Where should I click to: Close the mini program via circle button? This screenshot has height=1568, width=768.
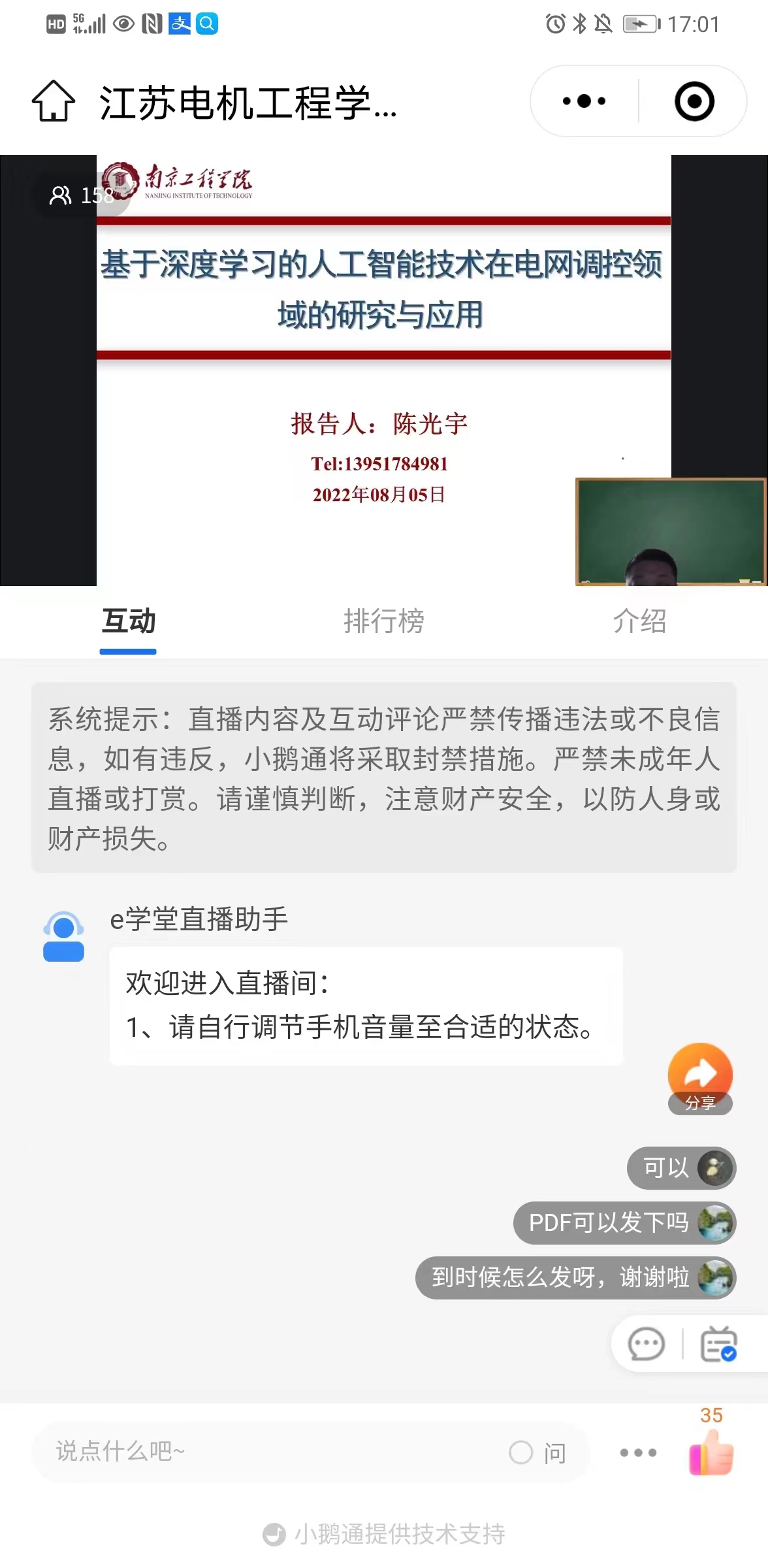tap(694, 101)
